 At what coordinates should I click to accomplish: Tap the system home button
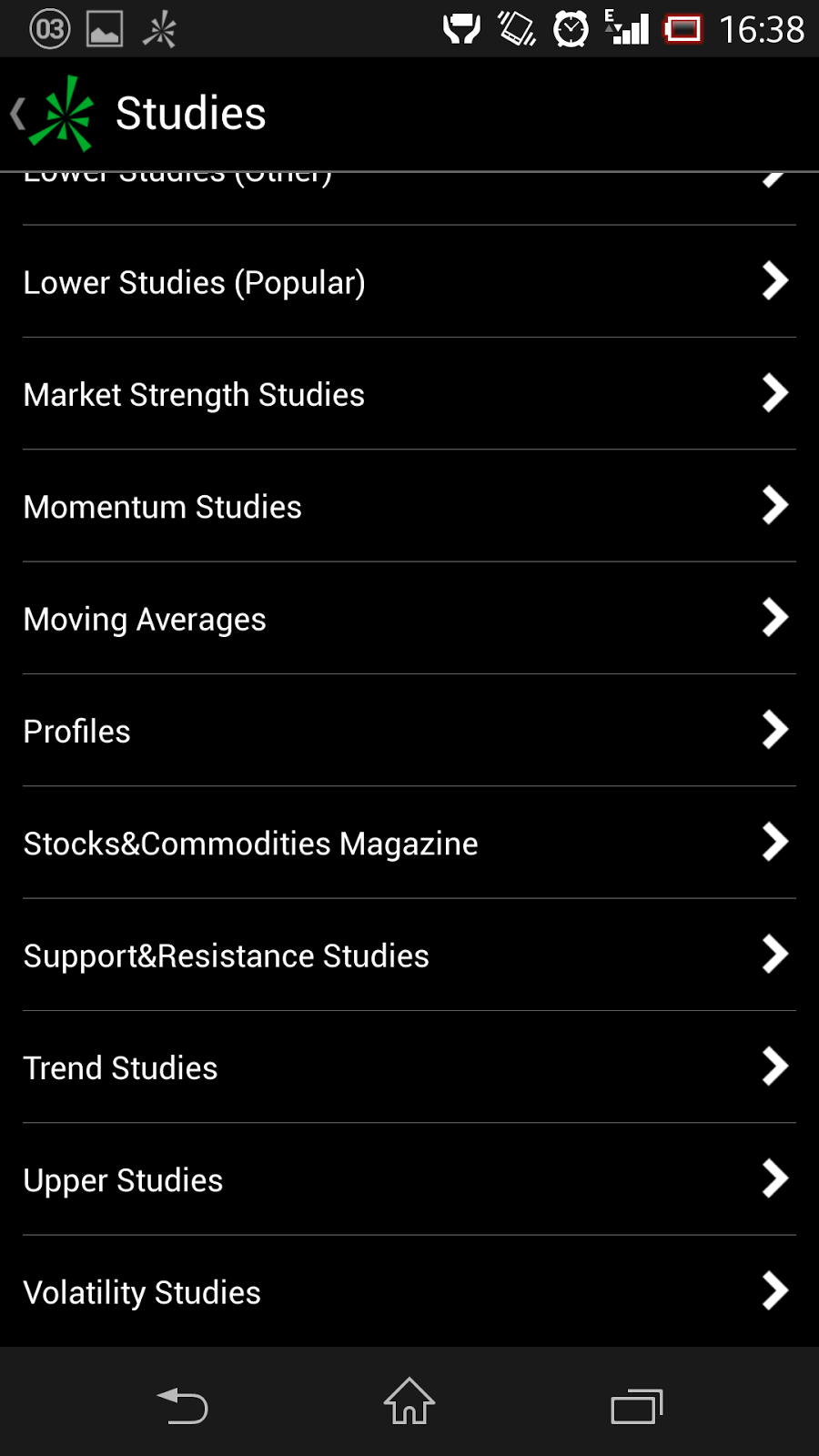click(x=409, y=1401)
